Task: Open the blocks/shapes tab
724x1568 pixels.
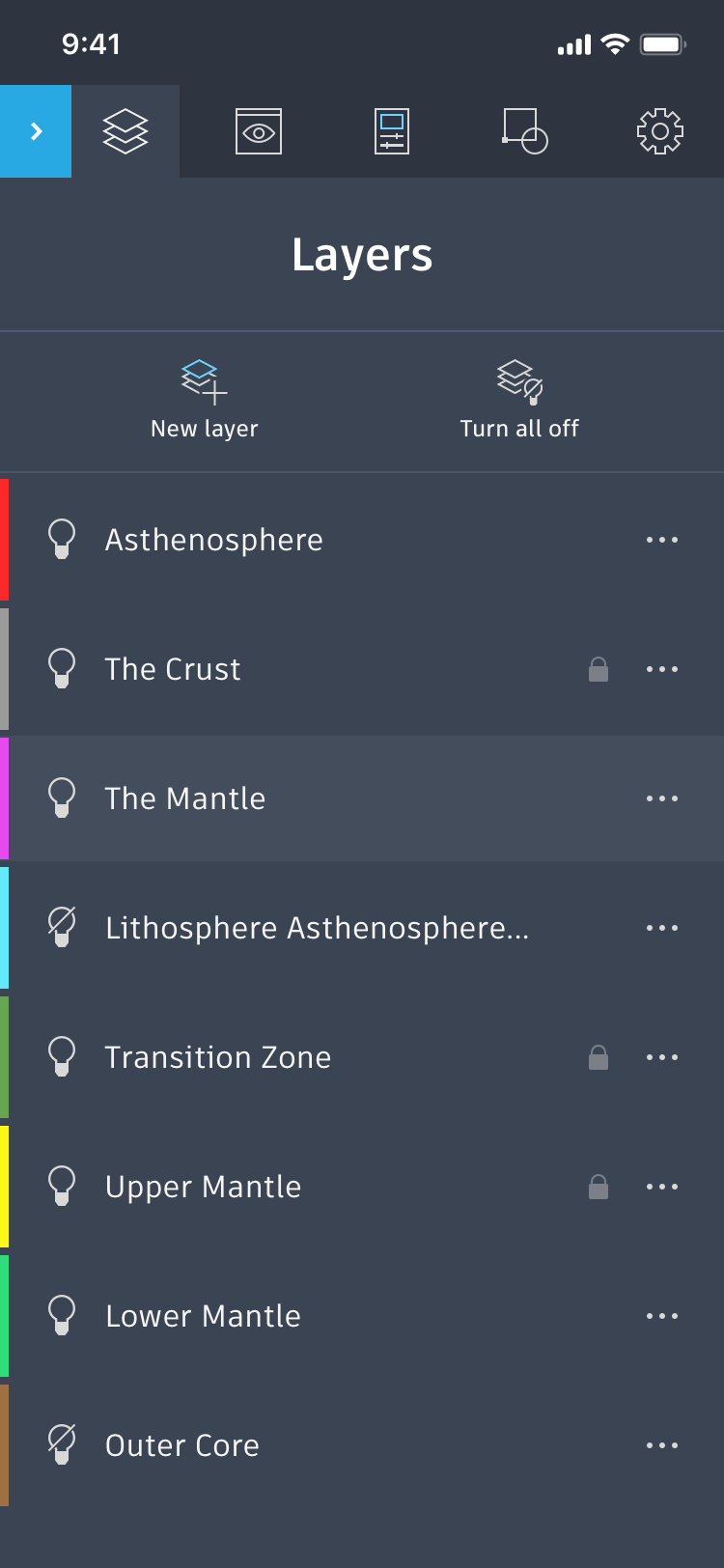Action: point(525,131)
